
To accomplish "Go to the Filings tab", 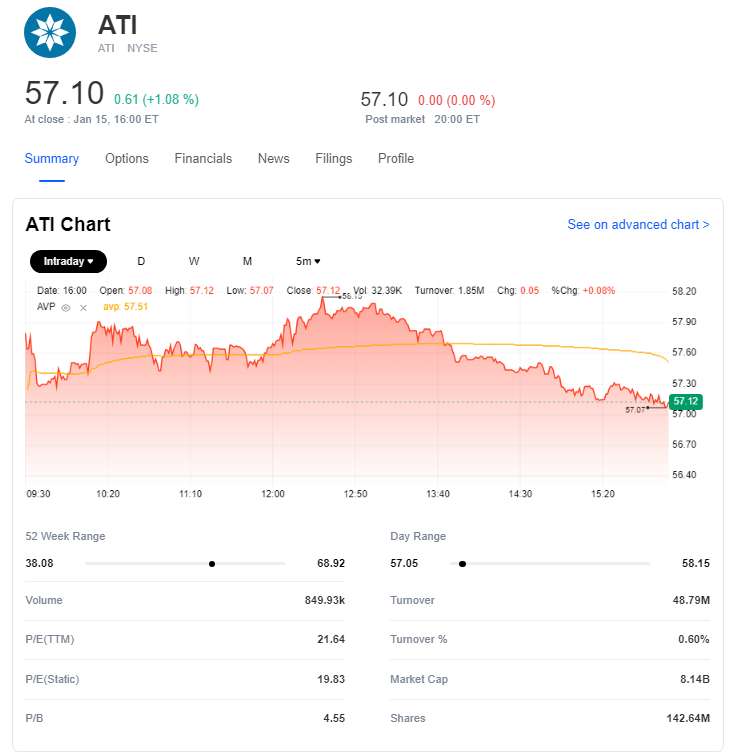I will 333,158.
